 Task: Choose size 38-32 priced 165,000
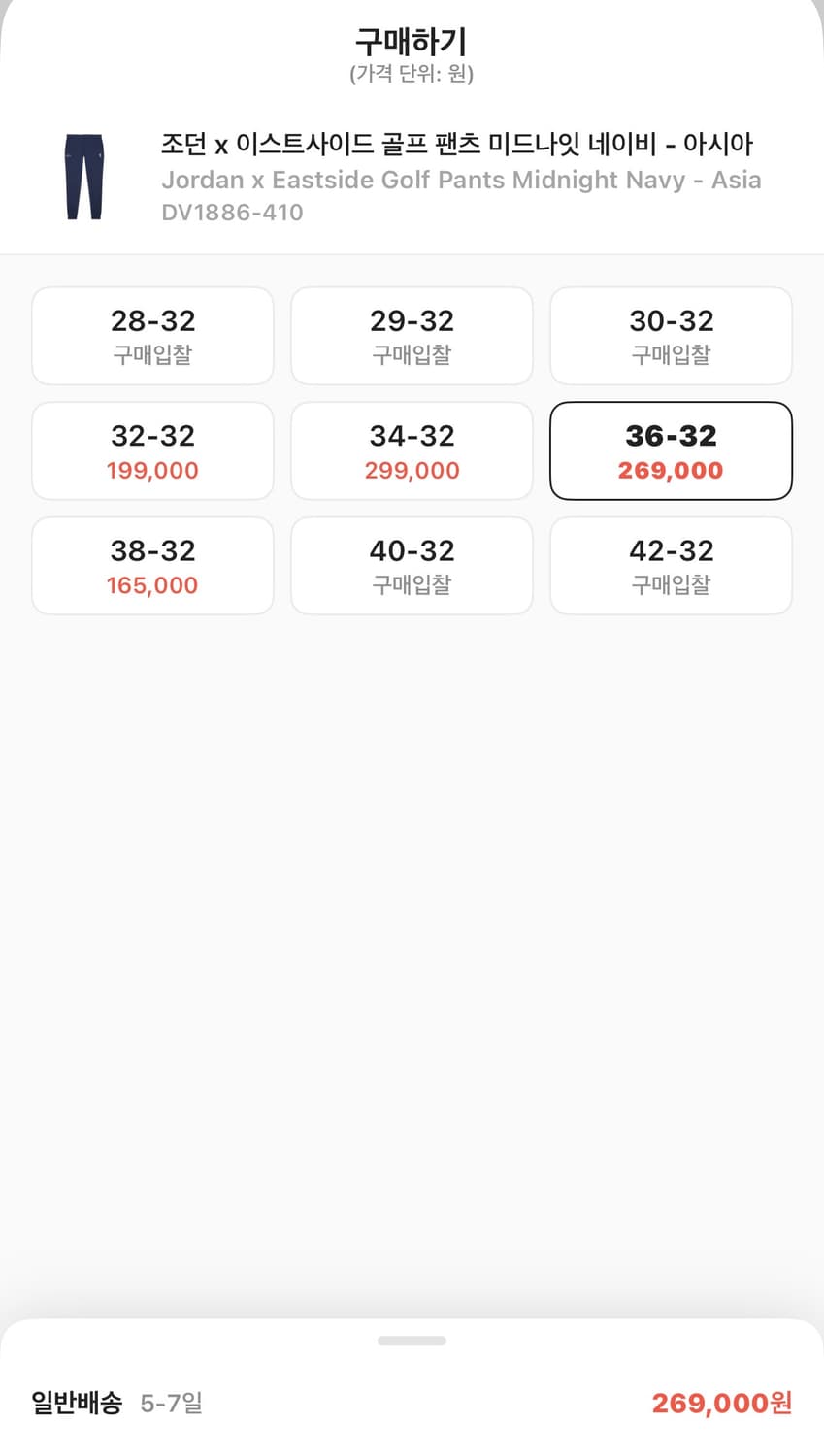[x=152, y=565]
